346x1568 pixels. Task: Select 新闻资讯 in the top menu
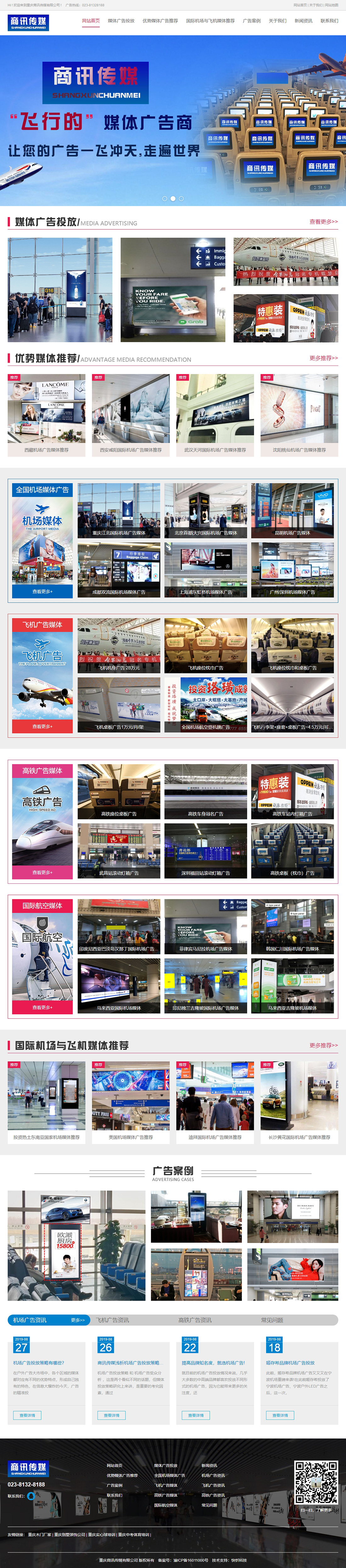pyautogui.click(x=303, y=21)
